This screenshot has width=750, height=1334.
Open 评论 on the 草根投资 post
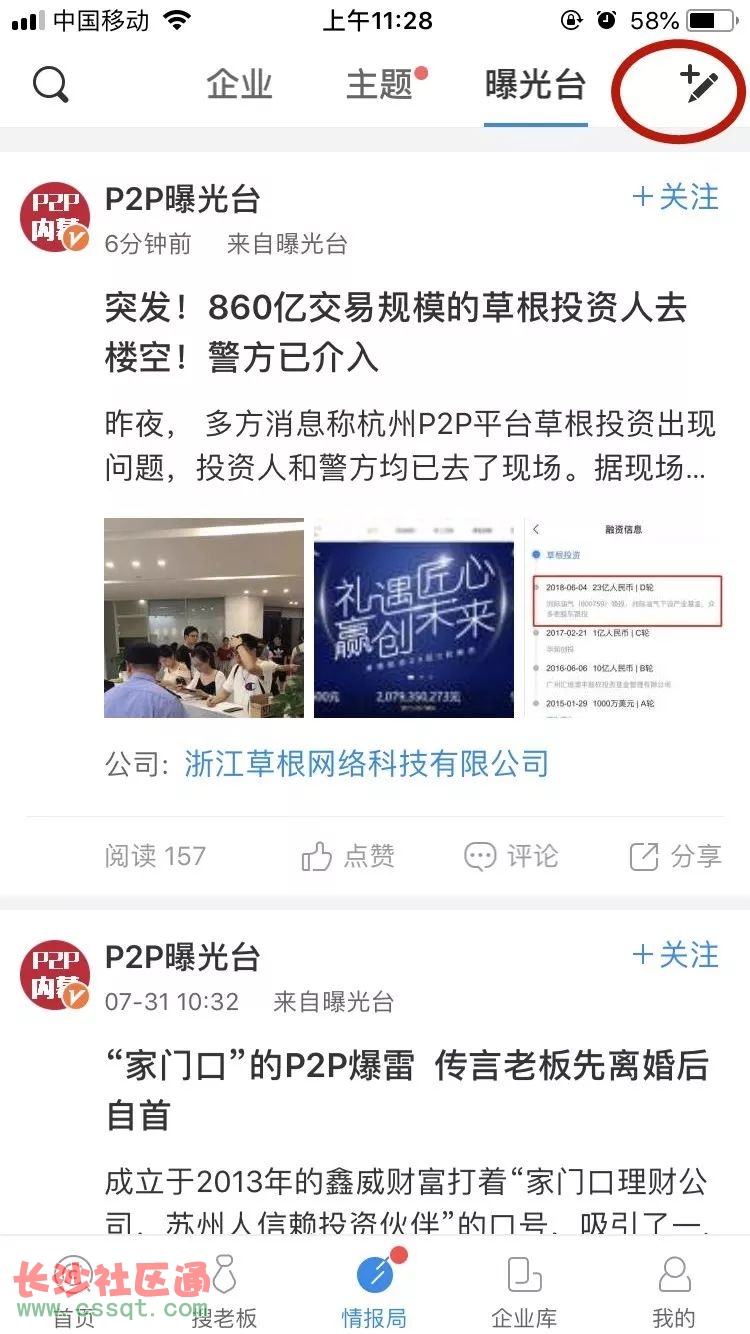tap(511, 856)
